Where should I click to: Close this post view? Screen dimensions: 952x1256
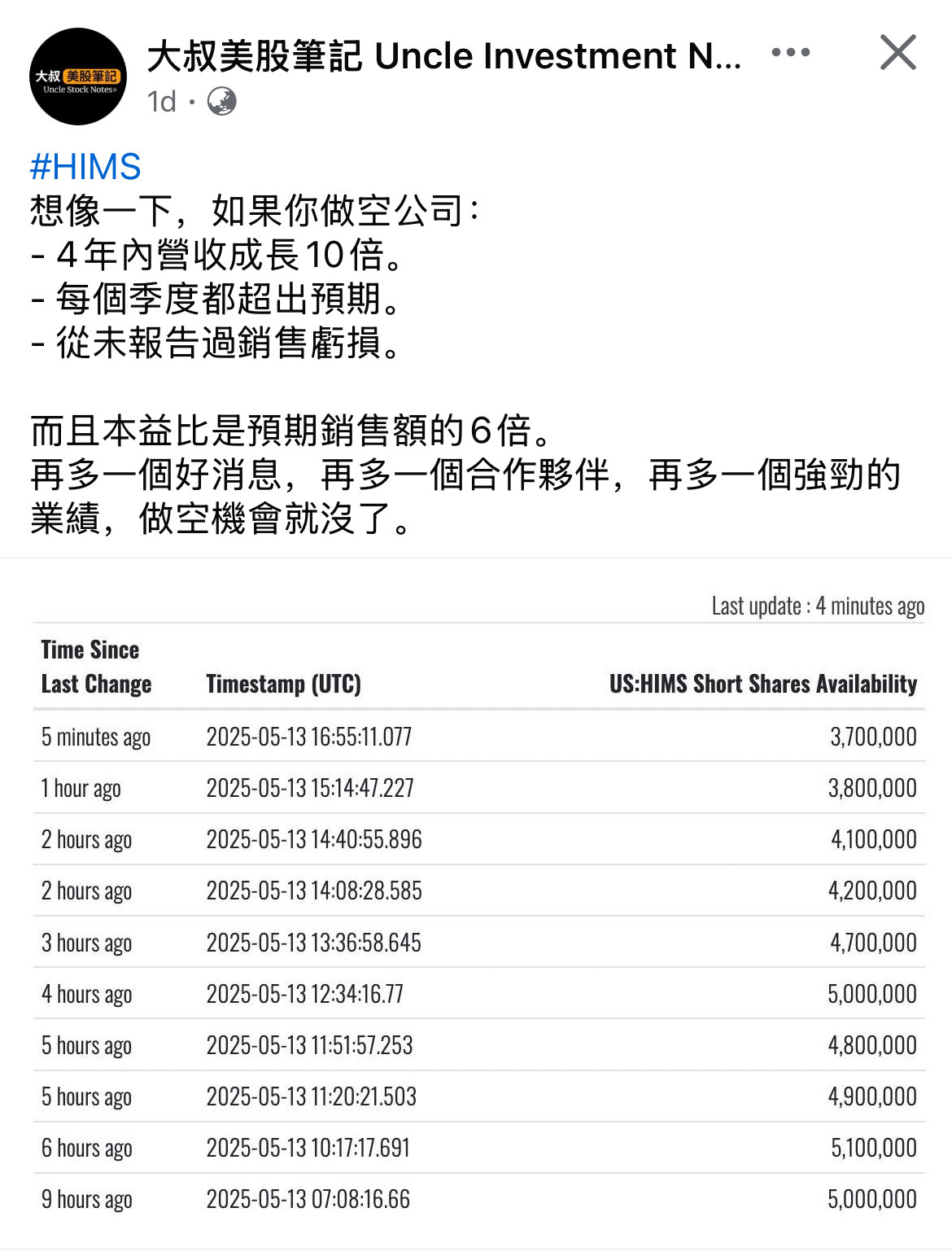pyautogui.click(x=898, y=52)
